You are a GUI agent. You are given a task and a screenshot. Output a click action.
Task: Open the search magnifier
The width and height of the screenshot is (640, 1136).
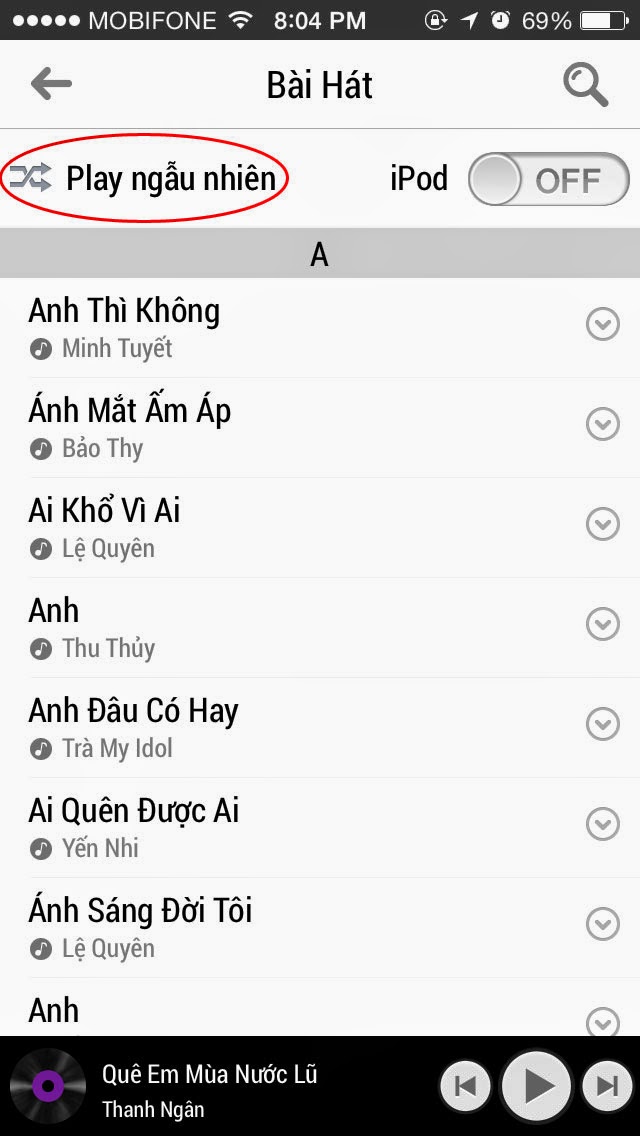pos(585,84)
